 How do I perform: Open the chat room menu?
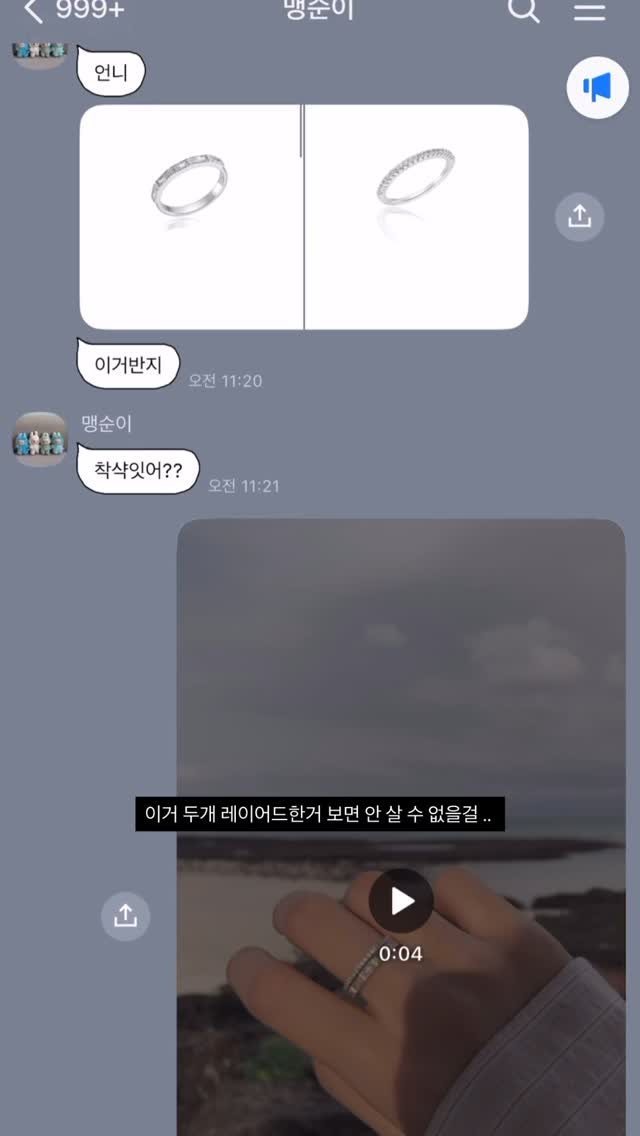pos(590,11)
